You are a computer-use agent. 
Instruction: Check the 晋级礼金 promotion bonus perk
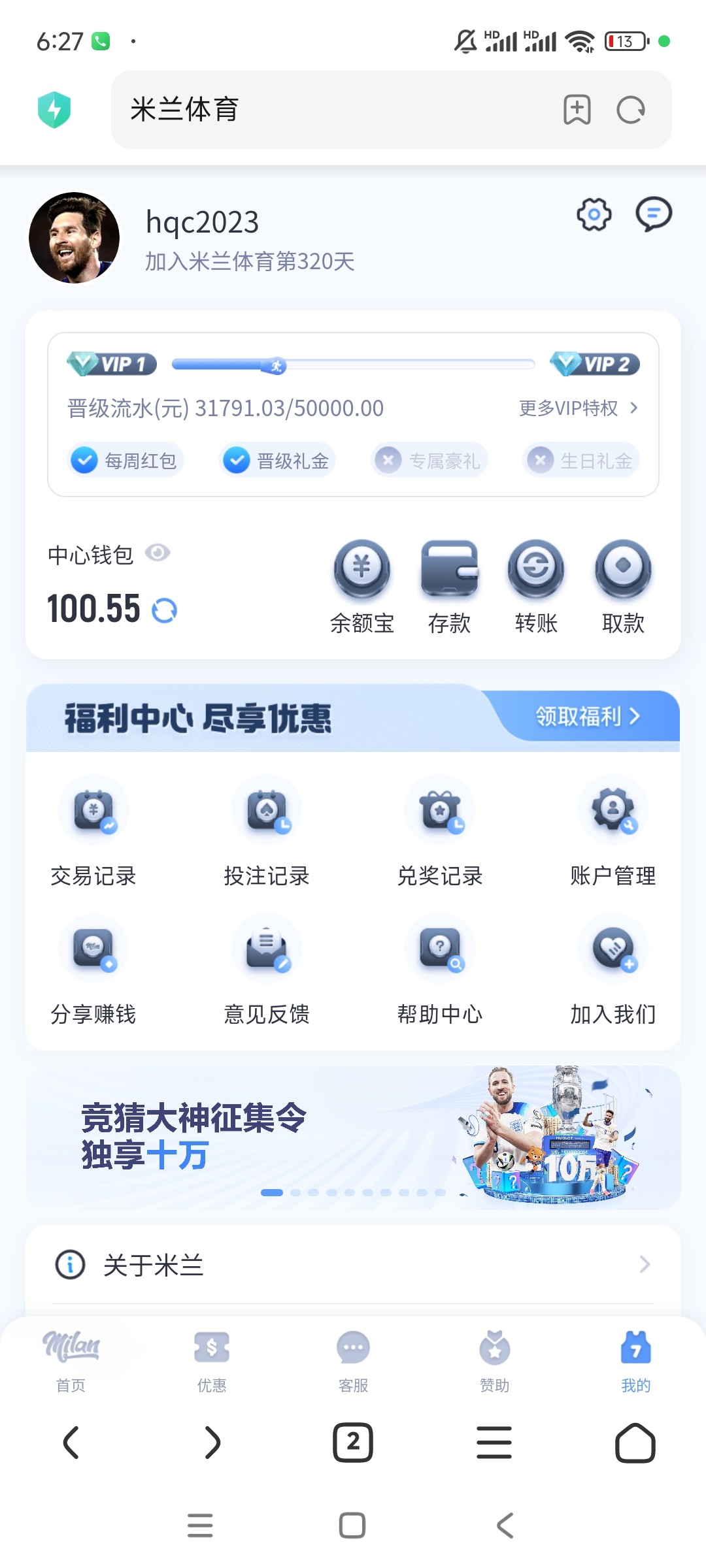click(277, 459)
